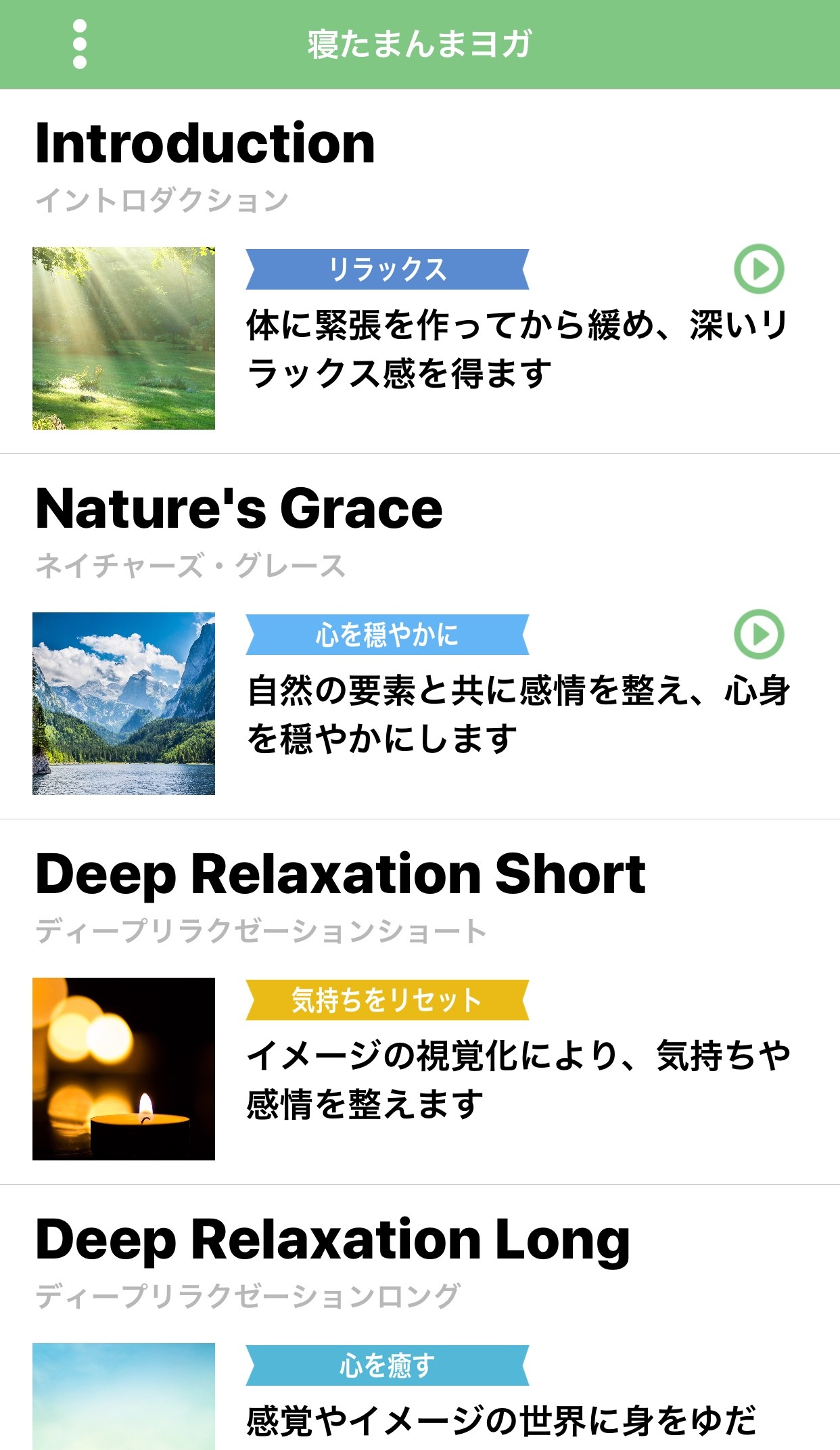
Task: Open the three-dot overflow menu
Action: click(x=79, y=45)
